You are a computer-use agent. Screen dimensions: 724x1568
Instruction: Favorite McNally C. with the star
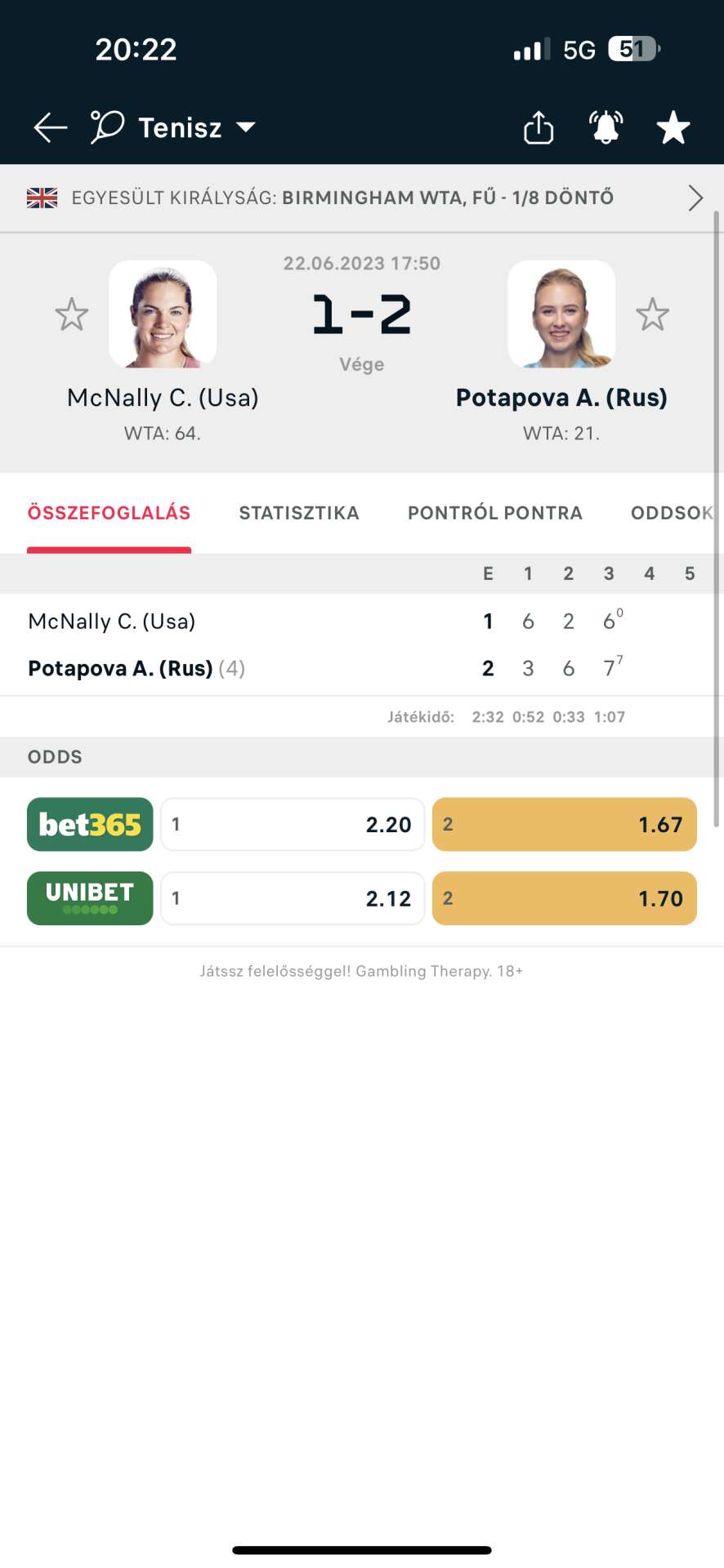pos(72,314)
